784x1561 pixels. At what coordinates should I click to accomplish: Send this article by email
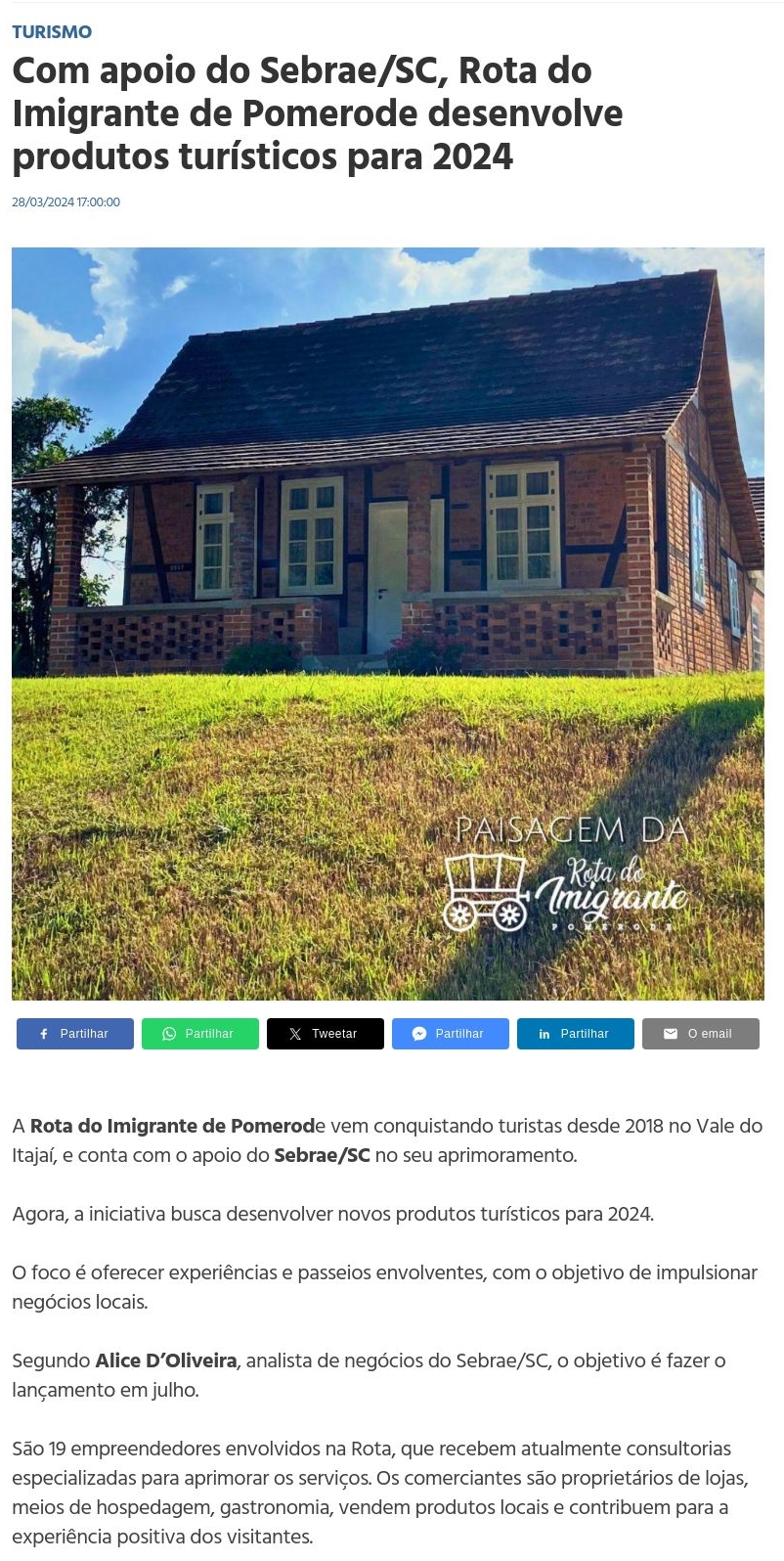click(x=701, y=1034)
